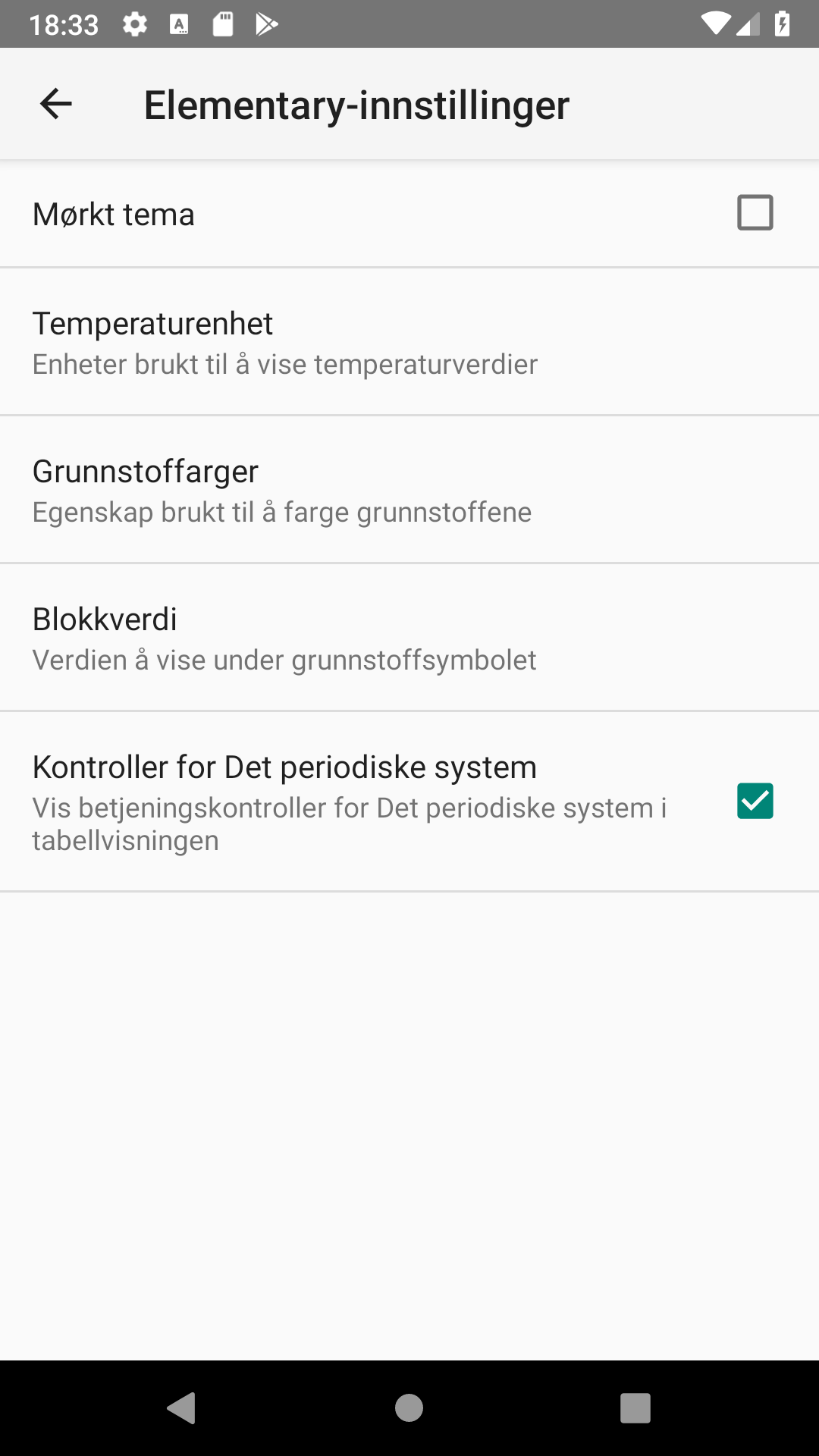The image size is (819, 1456).
Task: Open the recent apps overview
Action: pyautogui.click(x=635, y=1408)
